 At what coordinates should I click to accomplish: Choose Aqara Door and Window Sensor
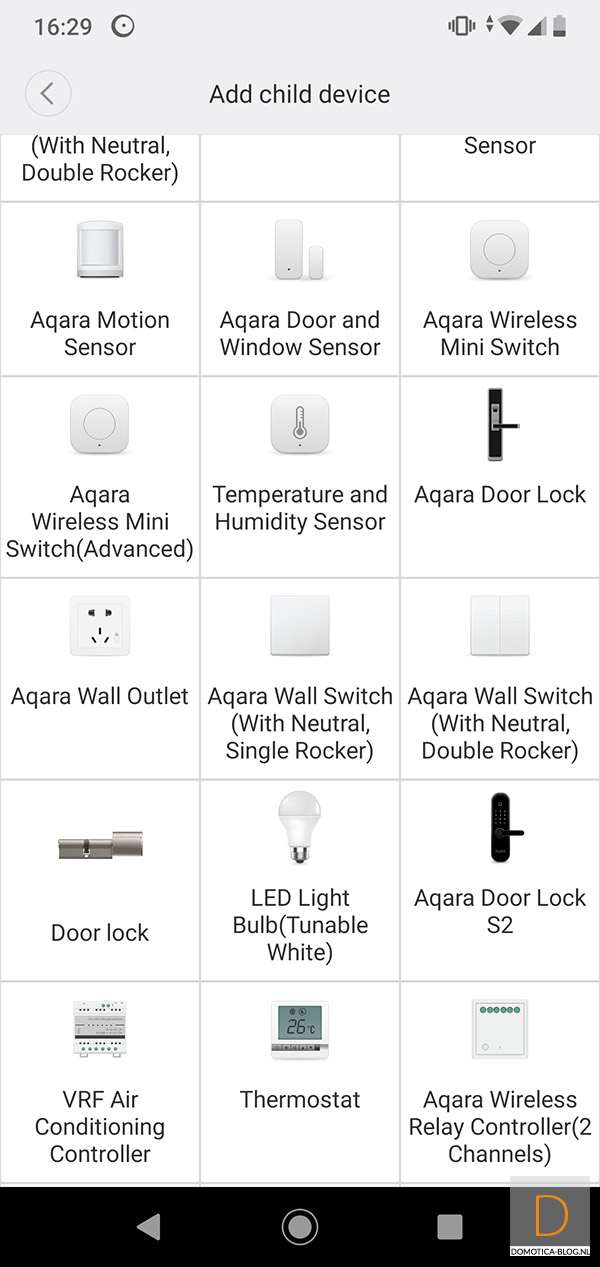[300, 290]
